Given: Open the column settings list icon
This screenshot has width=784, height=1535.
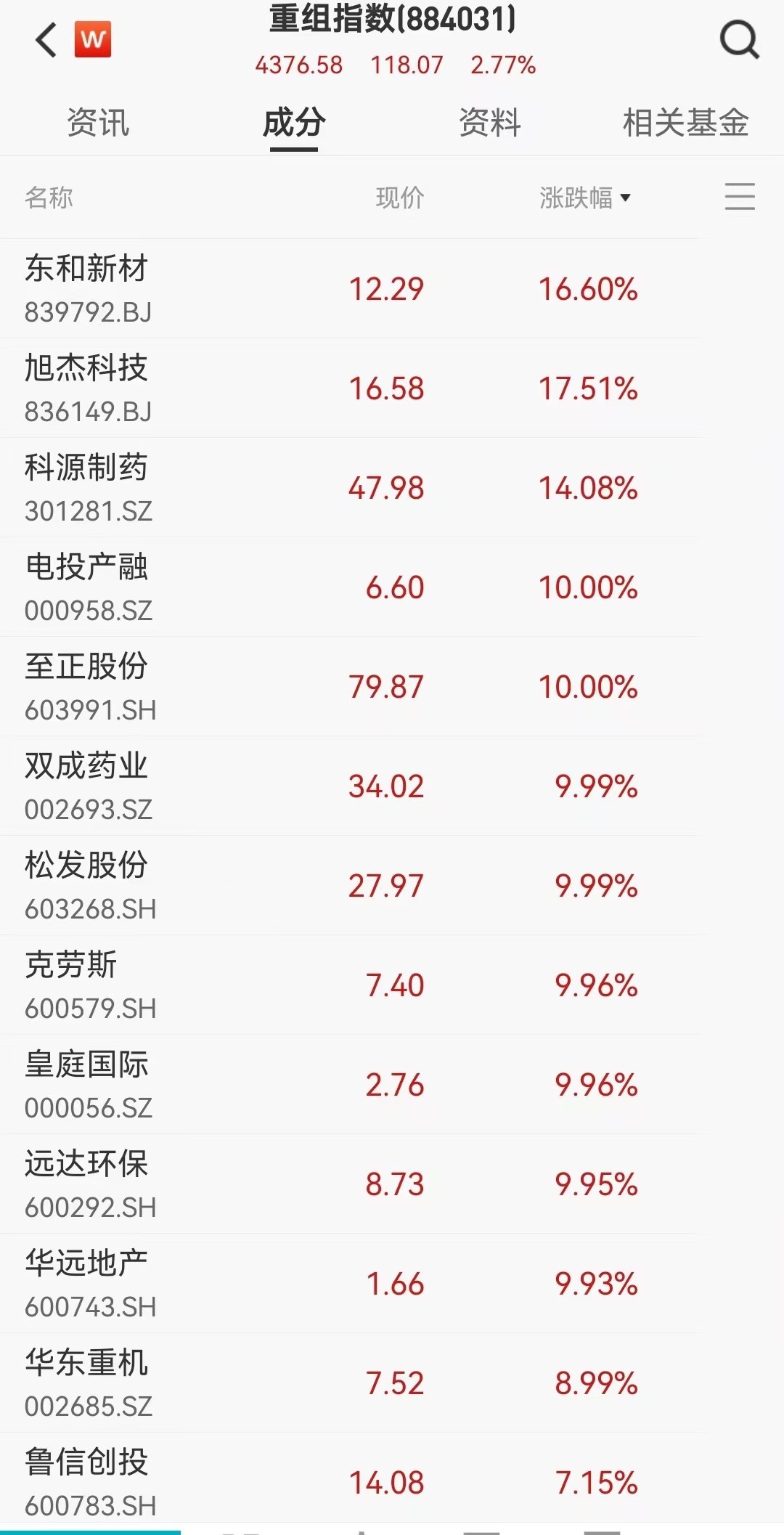Looking at the screenshot, I should 740,197.
